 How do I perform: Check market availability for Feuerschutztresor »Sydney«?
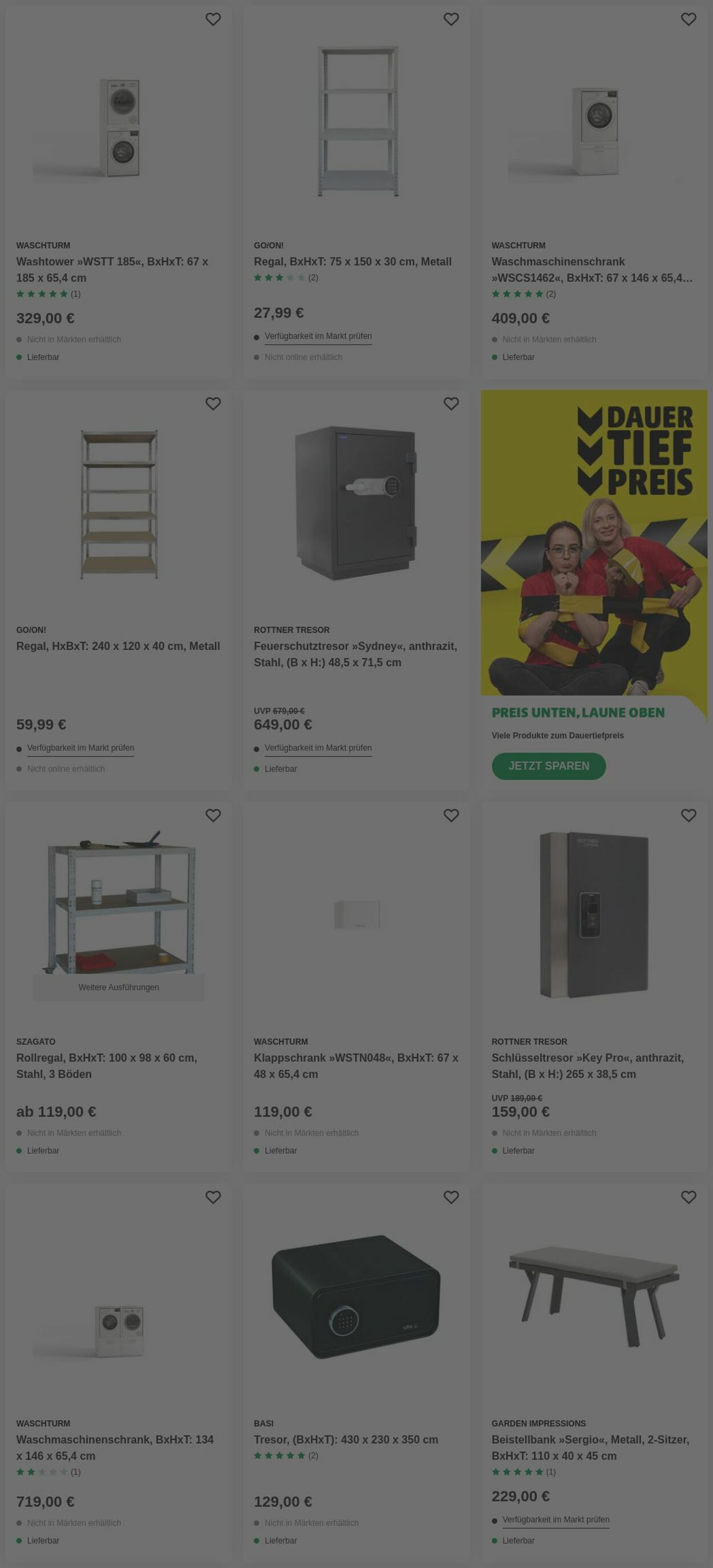(x=318, y=747)
